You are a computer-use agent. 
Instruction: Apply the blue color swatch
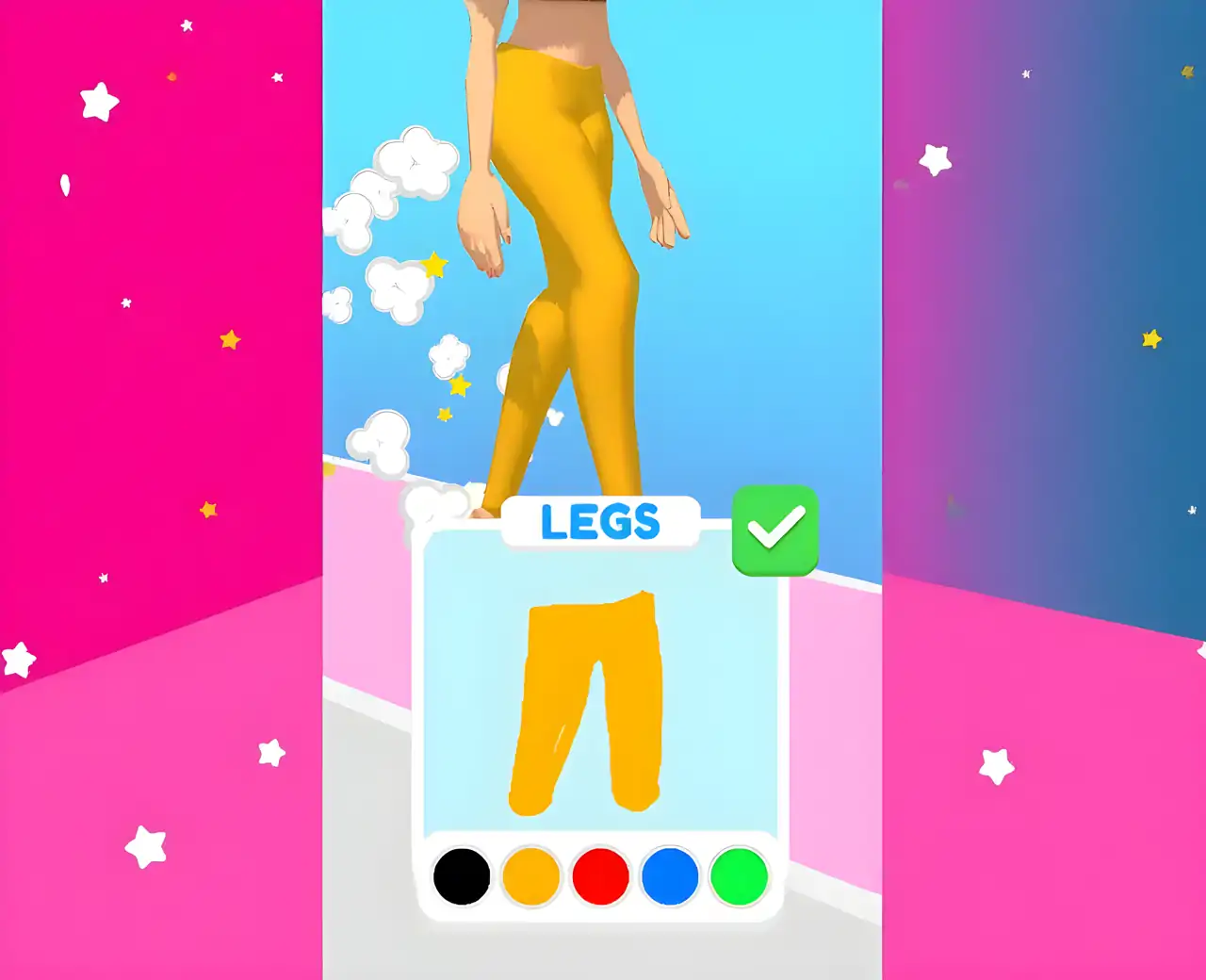(670, 876)
